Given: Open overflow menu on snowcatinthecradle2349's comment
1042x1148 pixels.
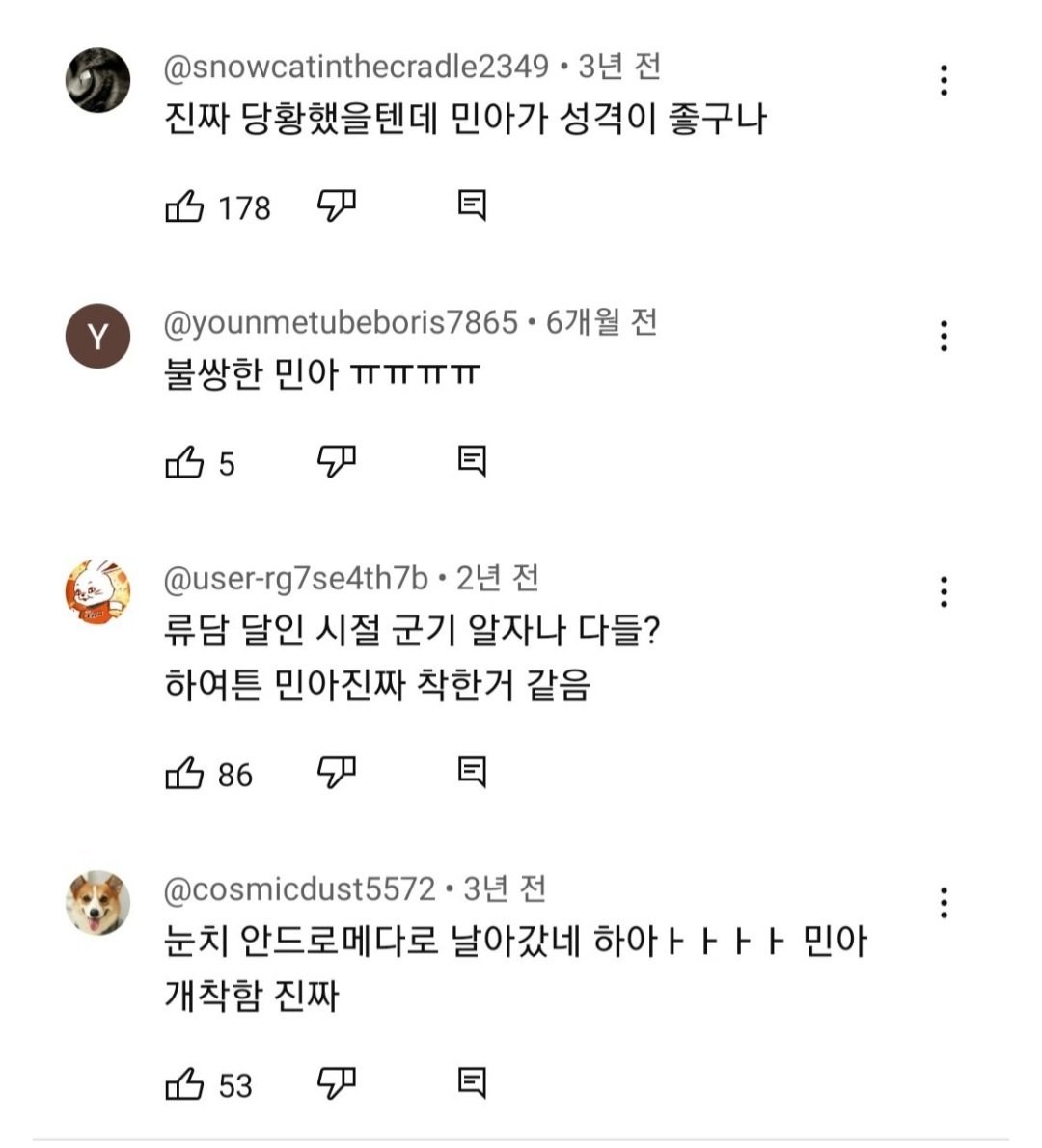Looking at the screenshot, I should [944, 80].
